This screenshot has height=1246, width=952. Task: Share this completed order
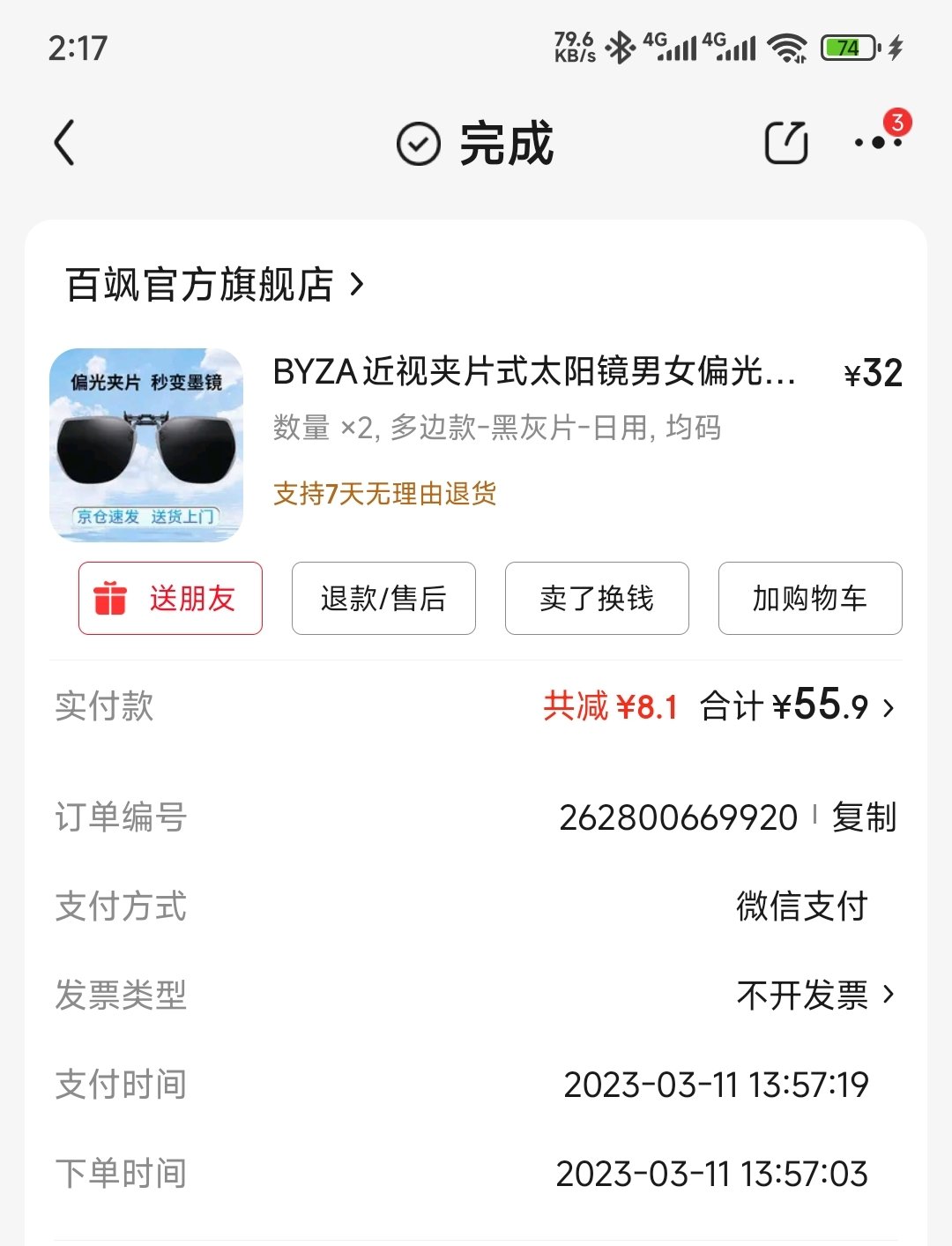pyautogui.click(x=785, y=143)
